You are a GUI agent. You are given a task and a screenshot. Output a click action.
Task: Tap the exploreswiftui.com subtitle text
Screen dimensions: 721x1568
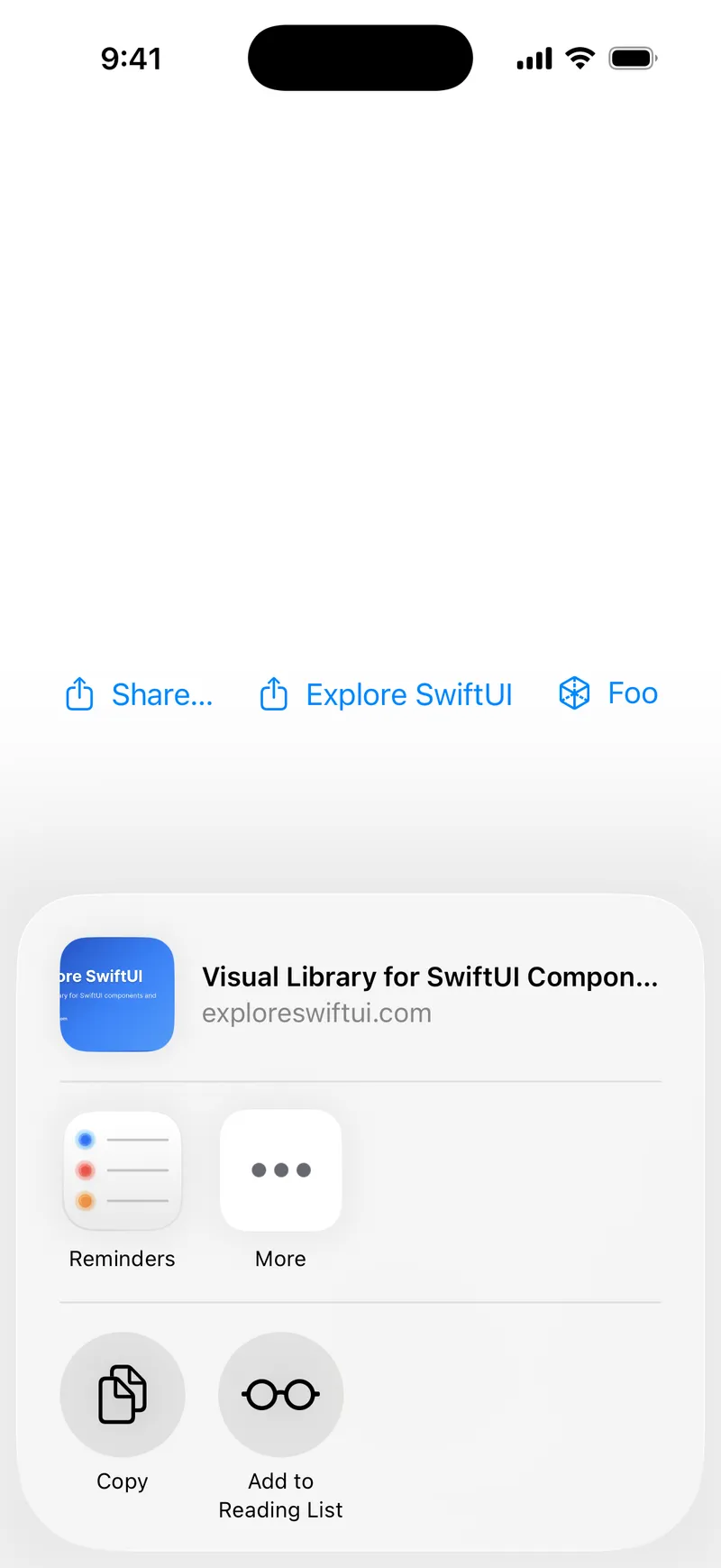tap(317, 1013)
